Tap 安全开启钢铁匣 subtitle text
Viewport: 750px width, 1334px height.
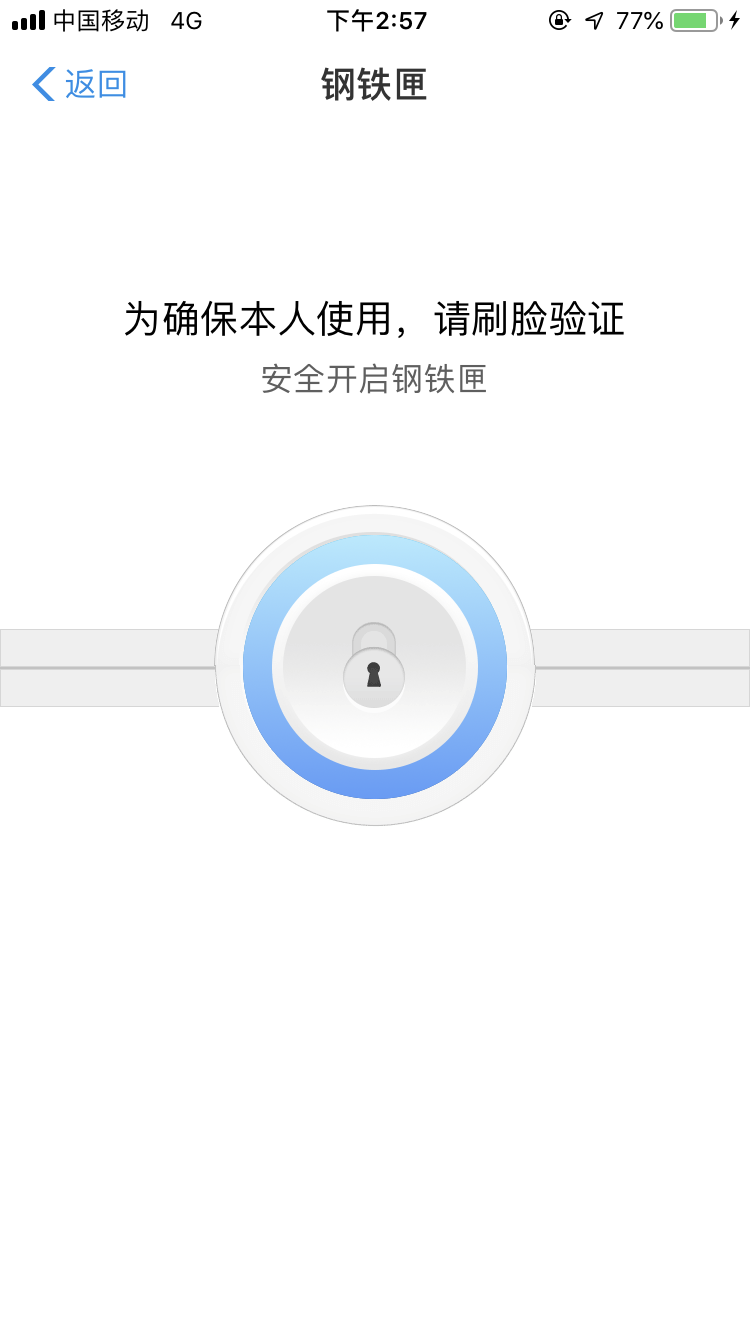373,381
